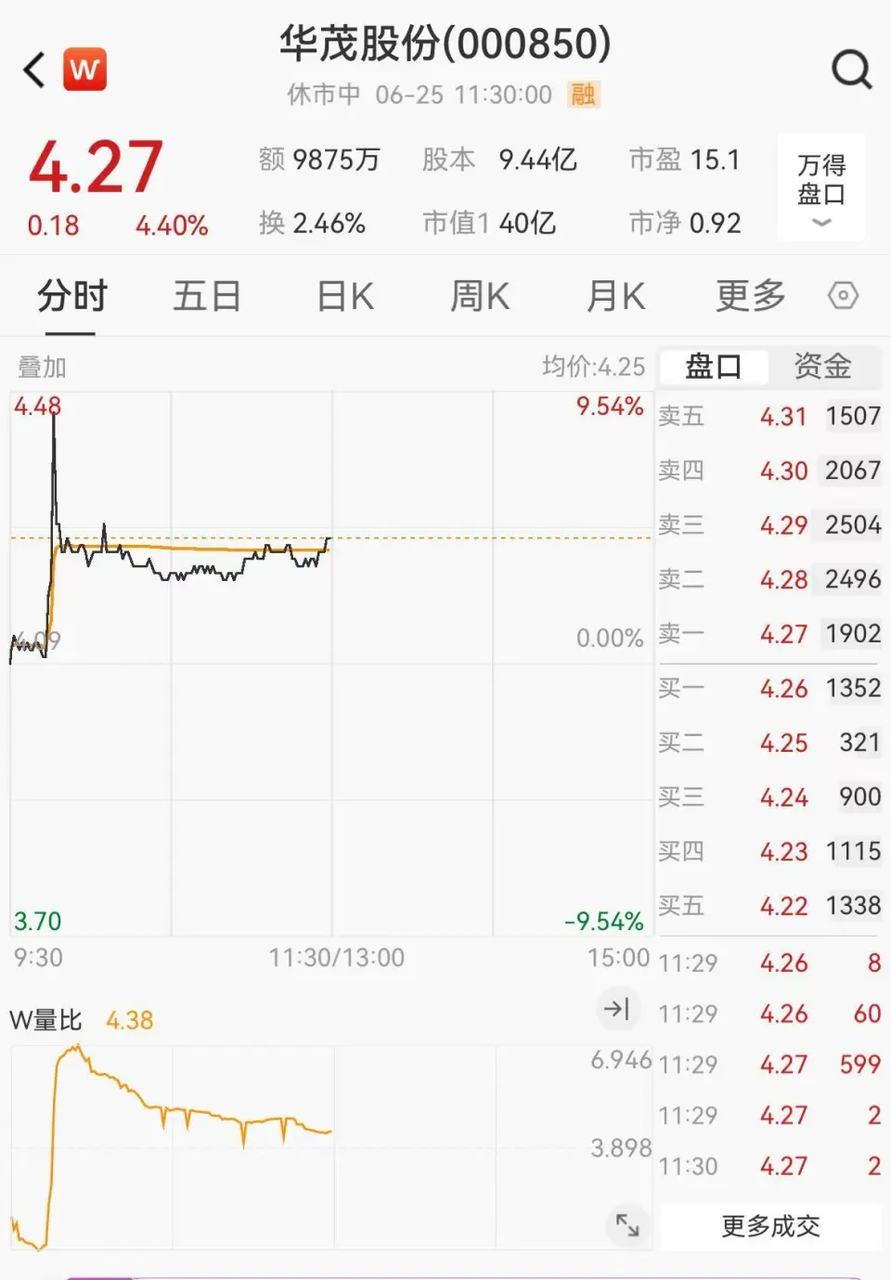The height and width of the screenshot is (1280, 891).
Task: Expand the 万得盘口 panel
Action: click(821, 189)
